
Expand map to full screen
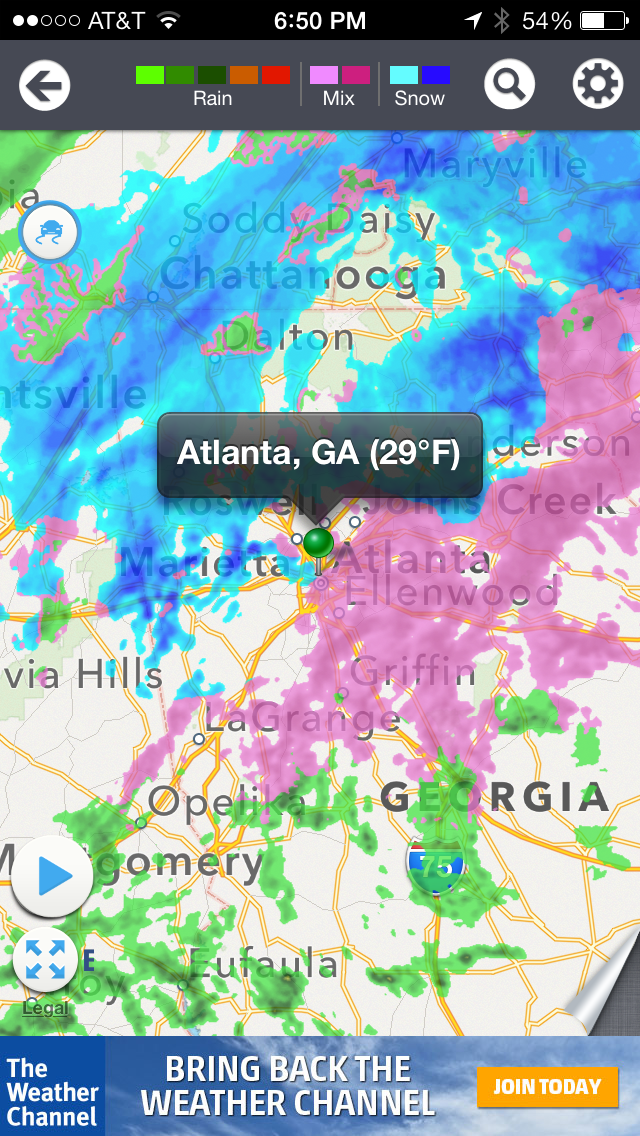(45, 959)
